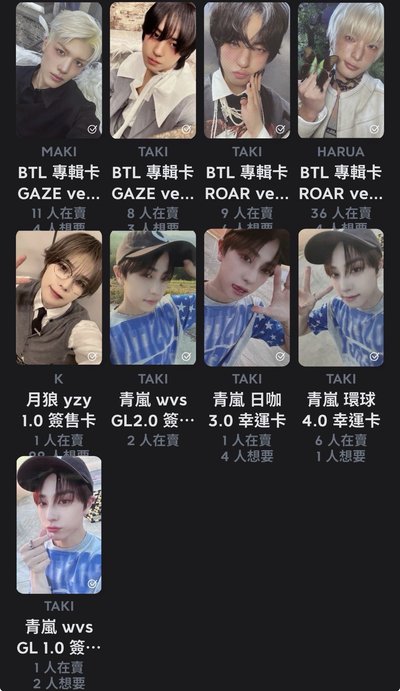Select TAKI's 青嵐 wvs GL 1.0 card
Viewport: 400px width, 691px height.
[59, 525]
